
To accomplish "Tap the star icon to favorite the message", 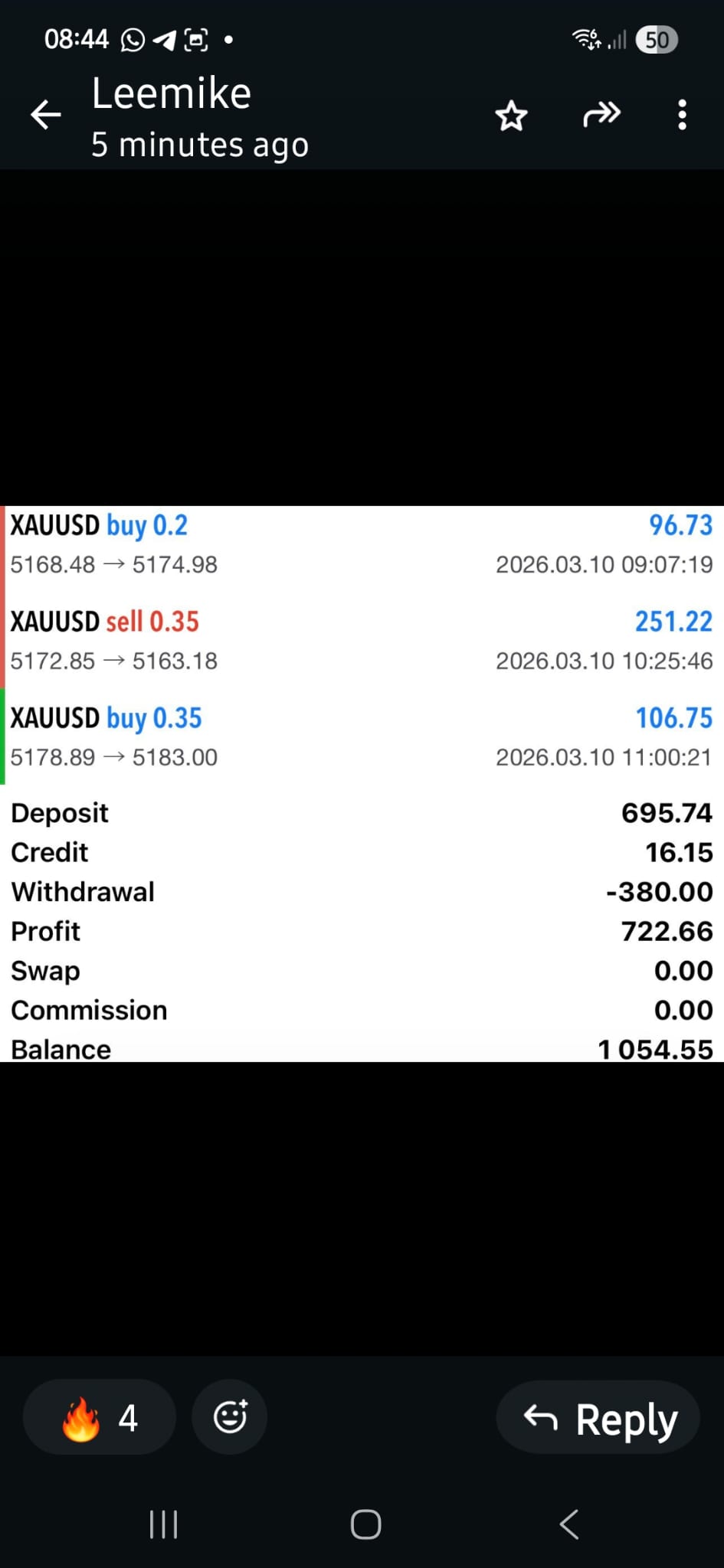I will pos(512,115).
